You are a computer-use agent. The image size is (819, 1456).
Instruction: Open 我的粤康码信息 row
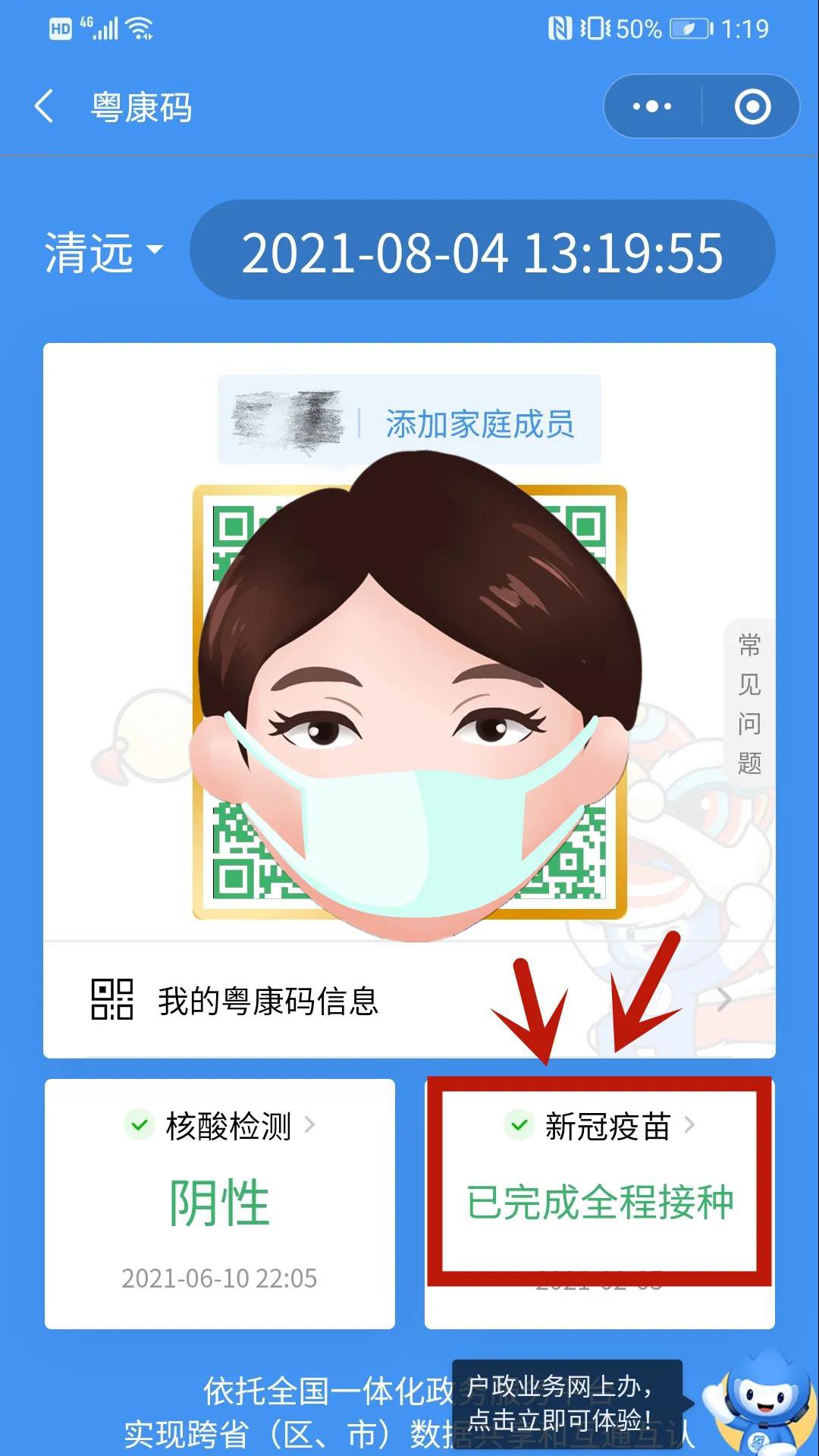[x=409, y=1000]
